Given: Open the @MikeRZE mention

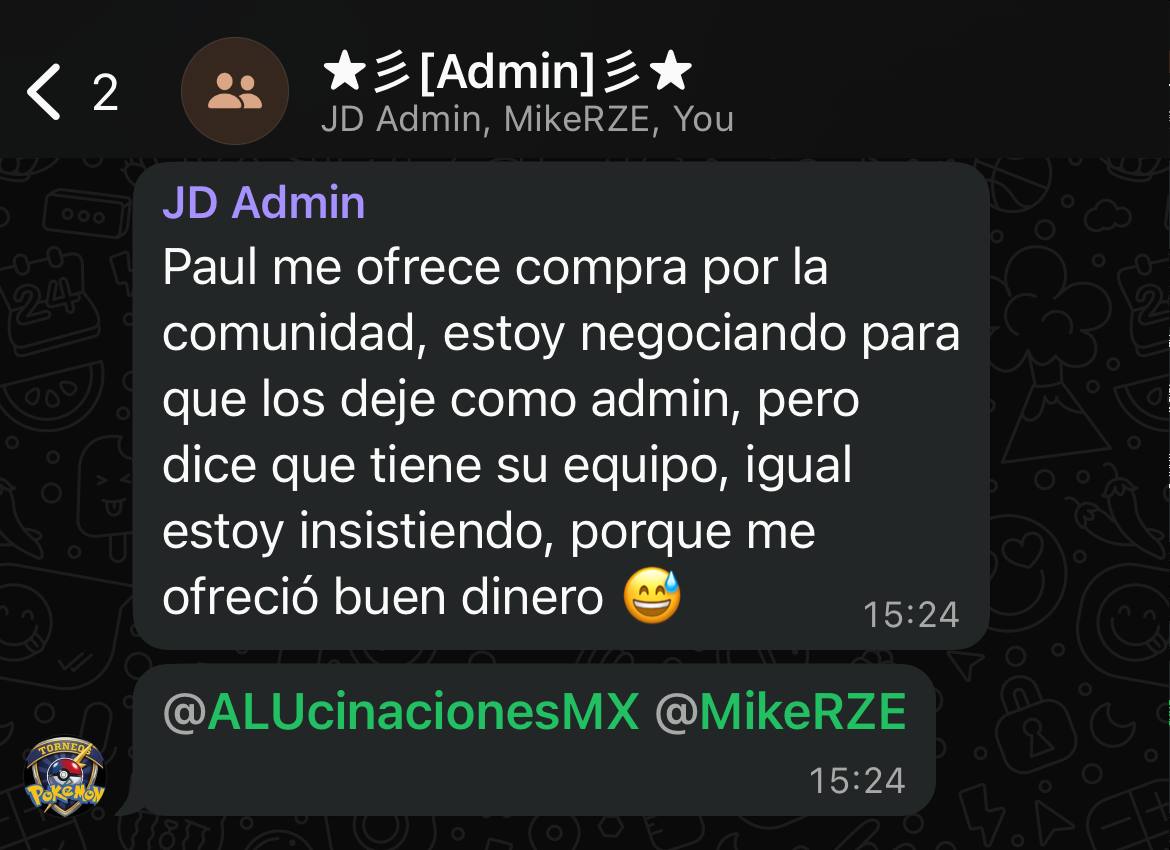Looking at the screenshot, I should pos(780,713).
